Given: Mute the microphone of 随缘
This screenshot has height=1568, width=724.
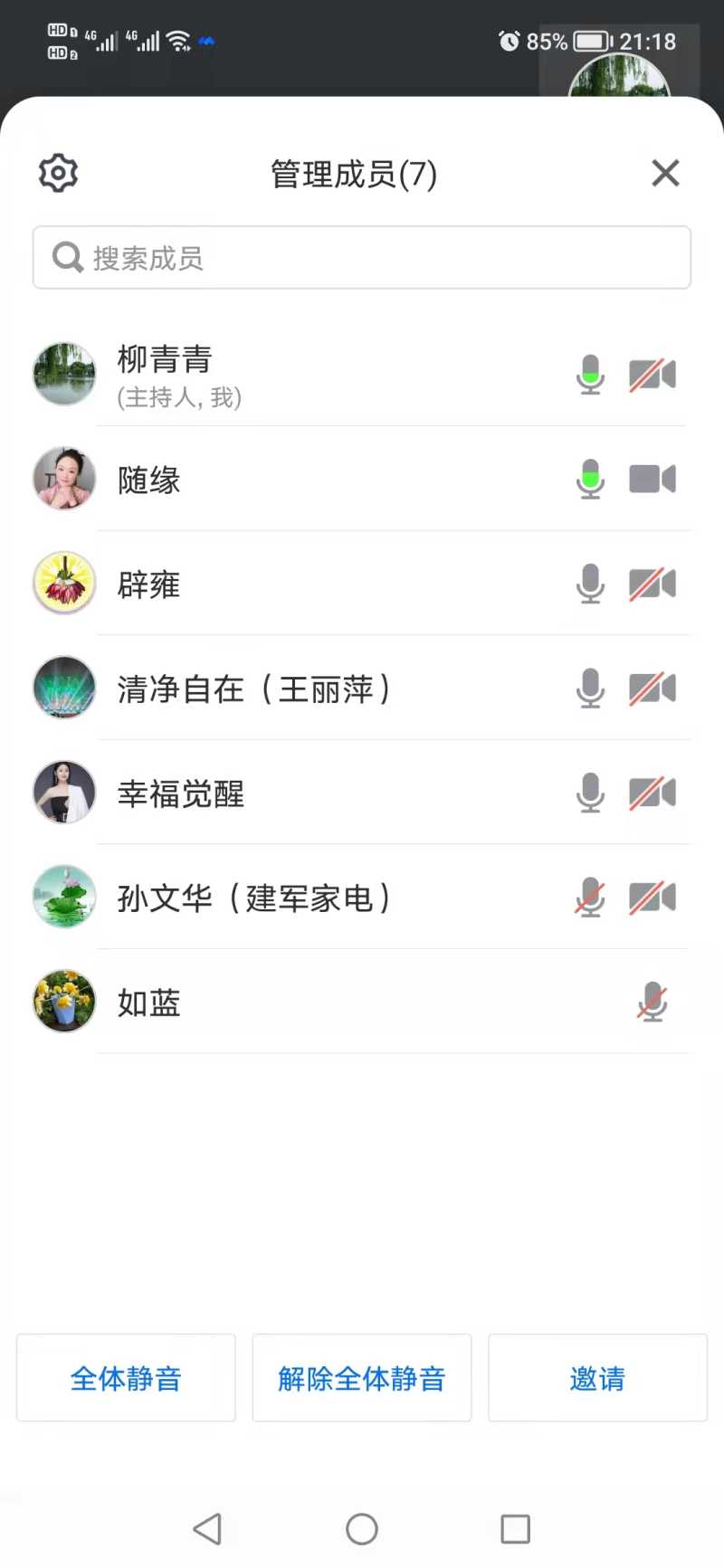Looking at the screenshot, I should coord(590,480).
